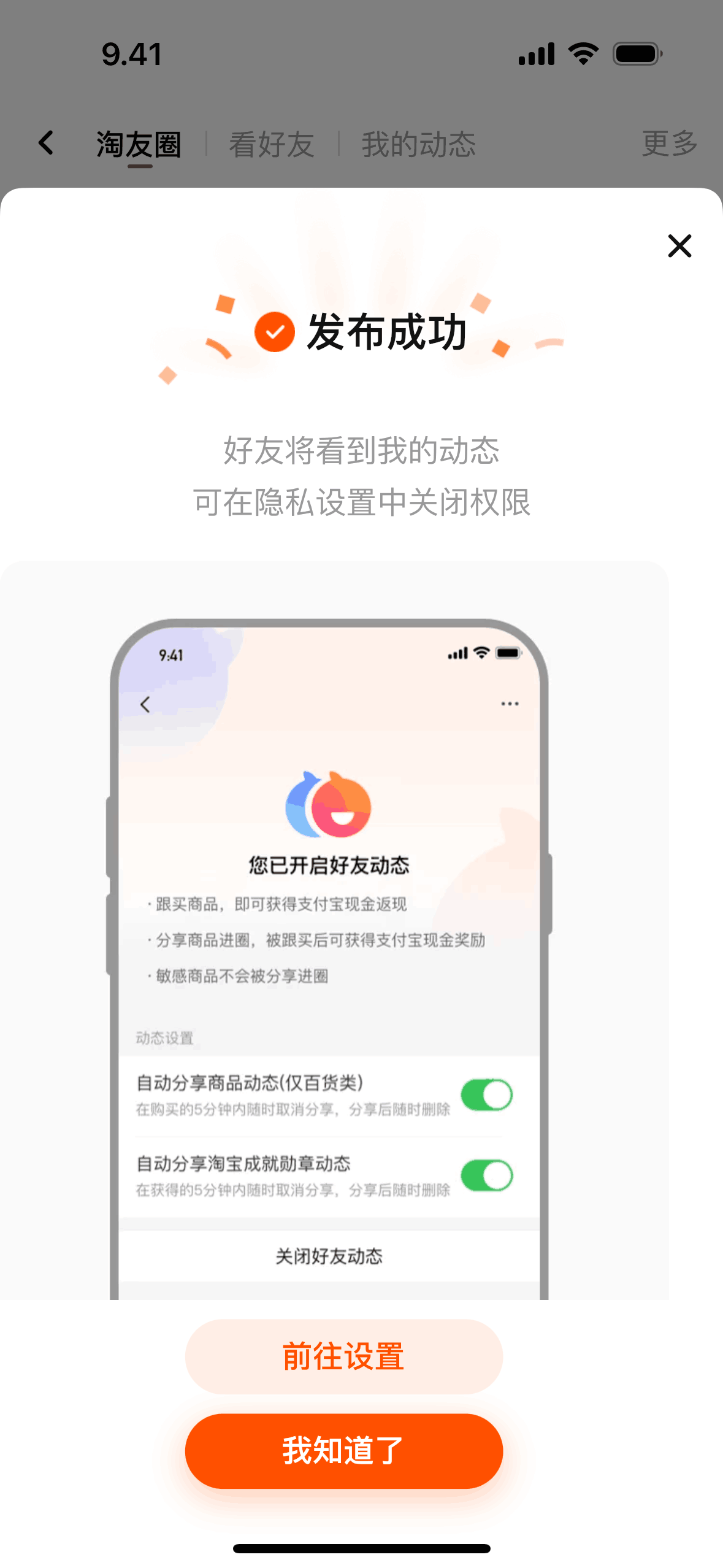Select the 淘友圈 tab
This screenshot has height=1568, width=723.
pos(139,145)
